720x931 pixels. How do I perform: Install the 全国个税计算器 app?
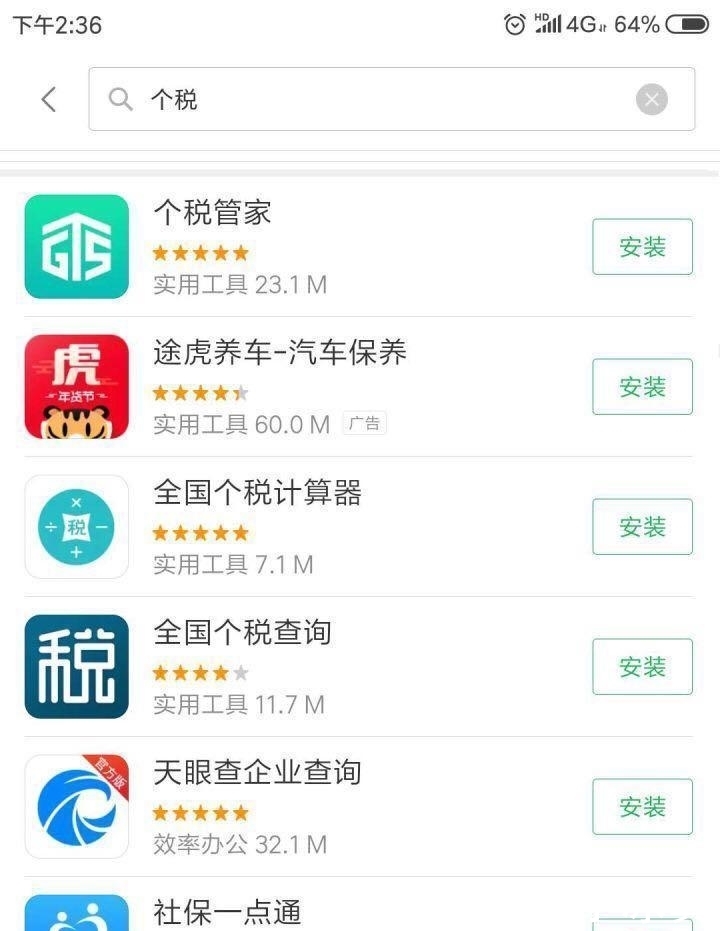641,526
